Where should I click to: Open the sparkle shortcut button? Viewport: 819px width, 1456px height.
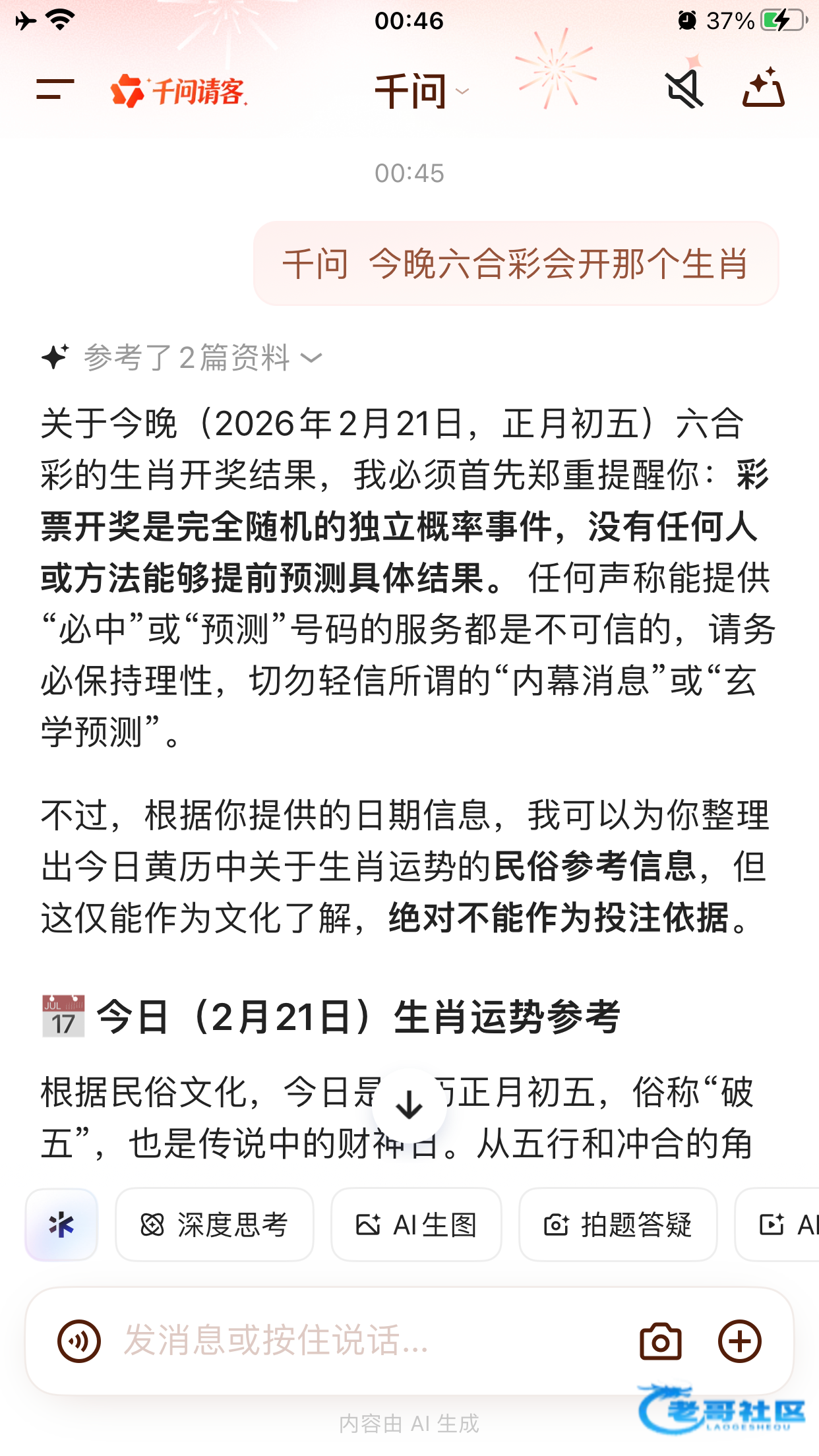(61, 1225)
